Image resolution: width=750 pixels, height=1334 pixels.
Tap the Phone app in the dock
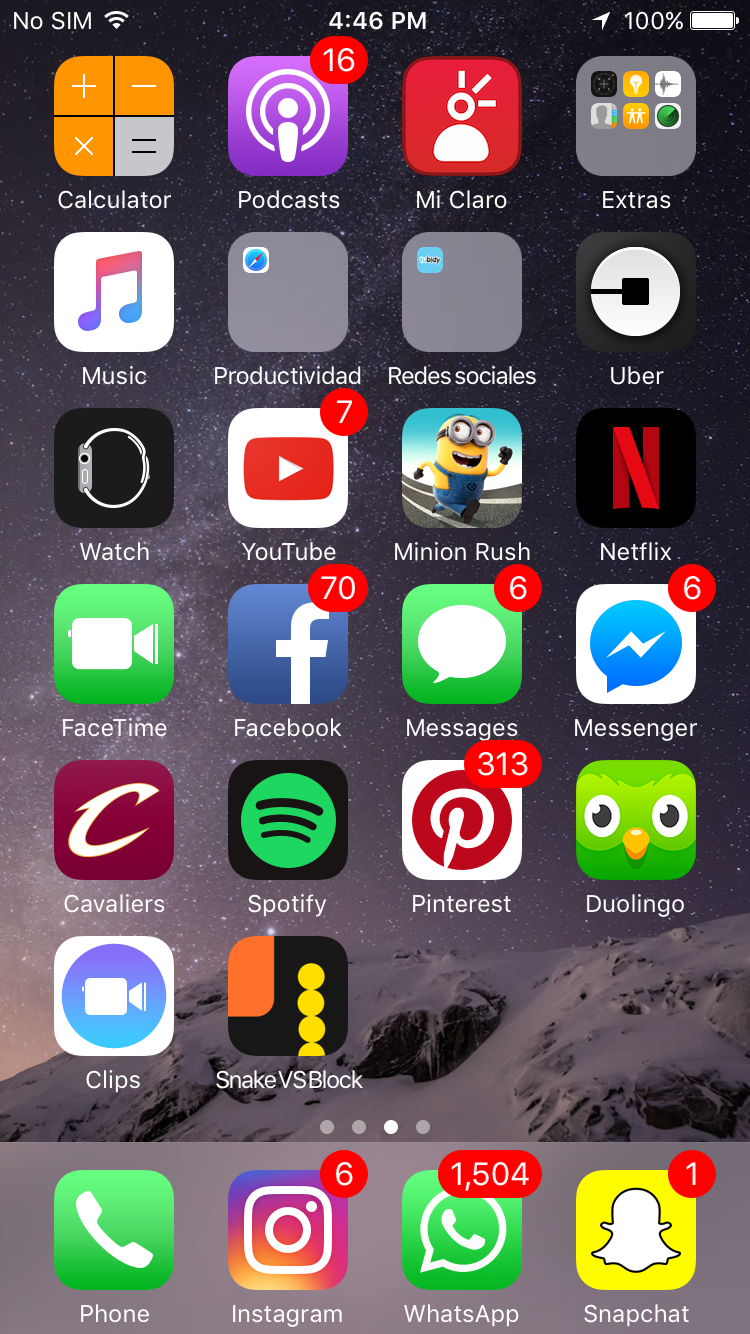(x=114, y=1230)
